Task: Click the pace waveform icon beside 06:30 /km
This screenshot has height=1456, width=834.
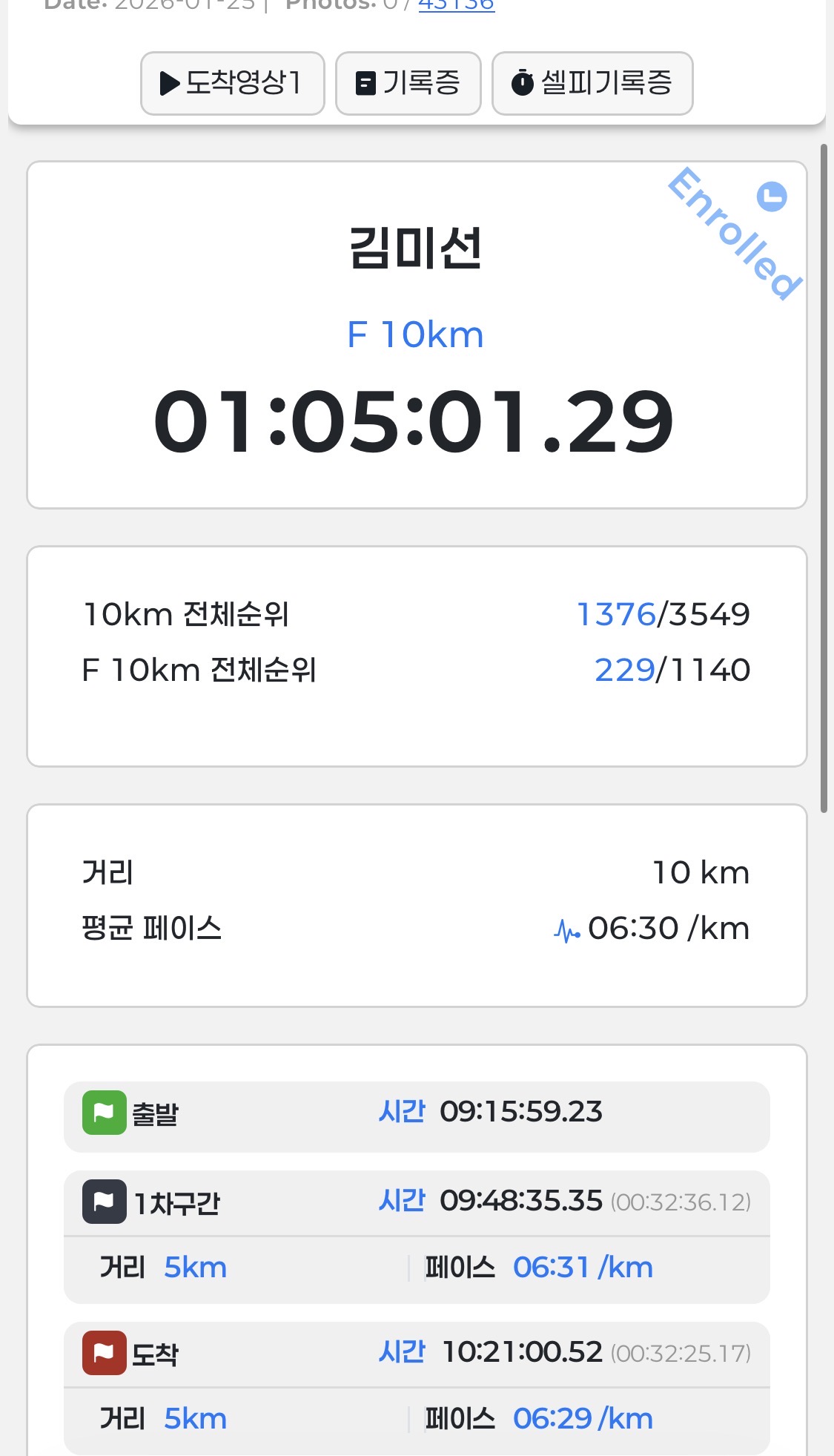Action: point(566,926)
